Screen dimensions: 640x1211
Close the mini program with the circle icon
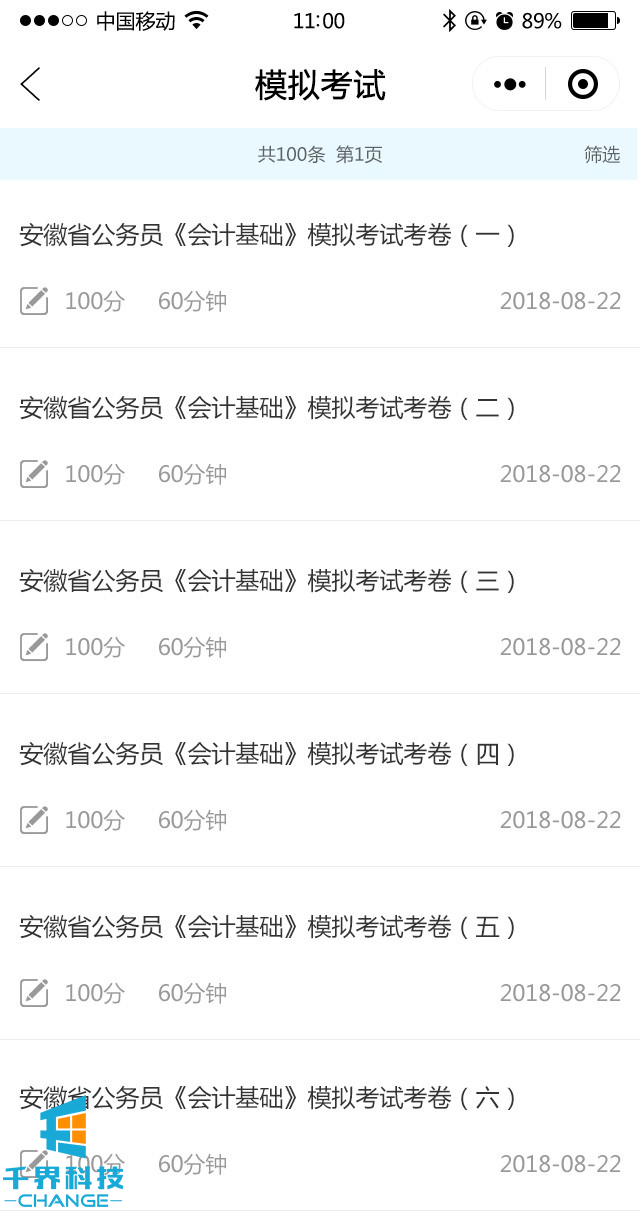(x=582, y=85)
